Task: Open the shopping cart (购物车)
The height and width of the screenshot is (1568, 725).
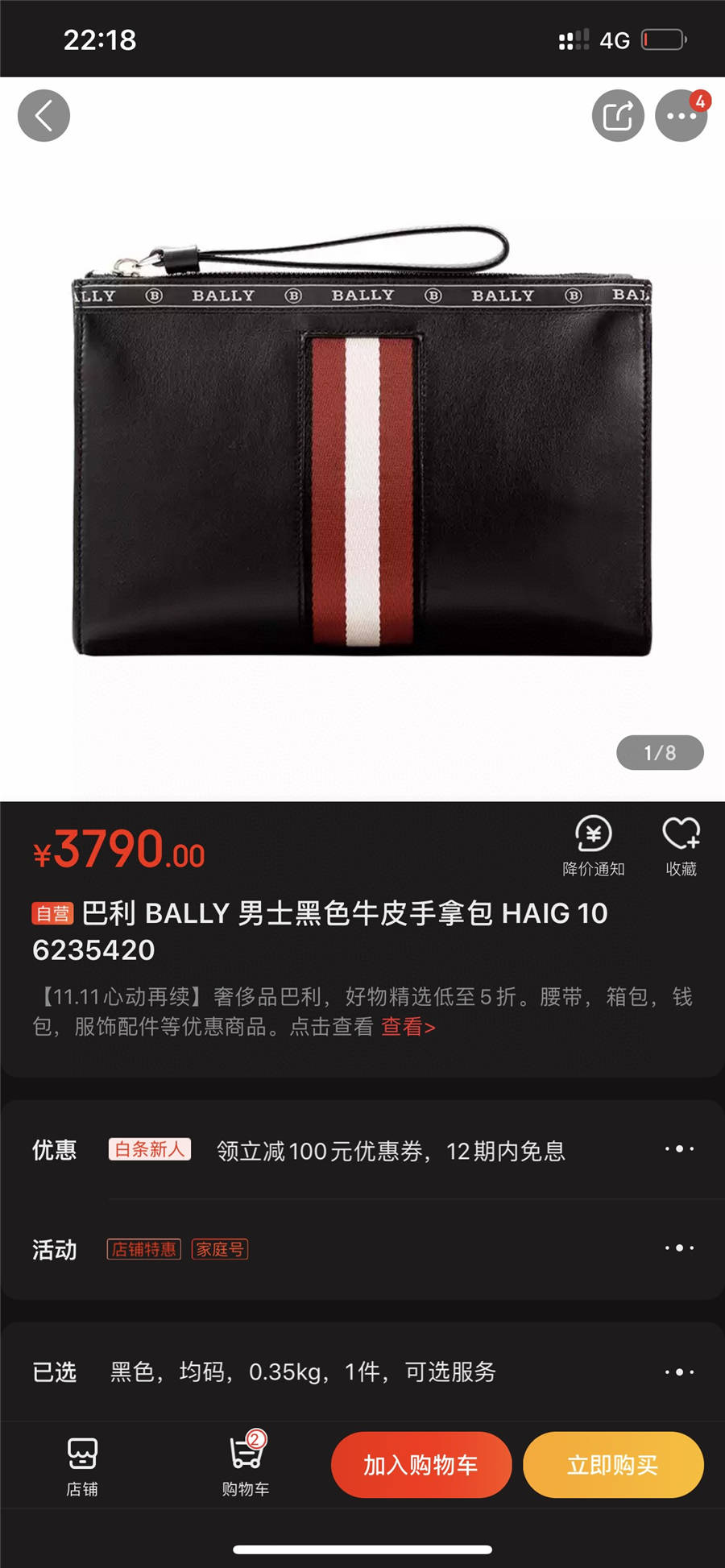Action: (x=246, y=1466)
